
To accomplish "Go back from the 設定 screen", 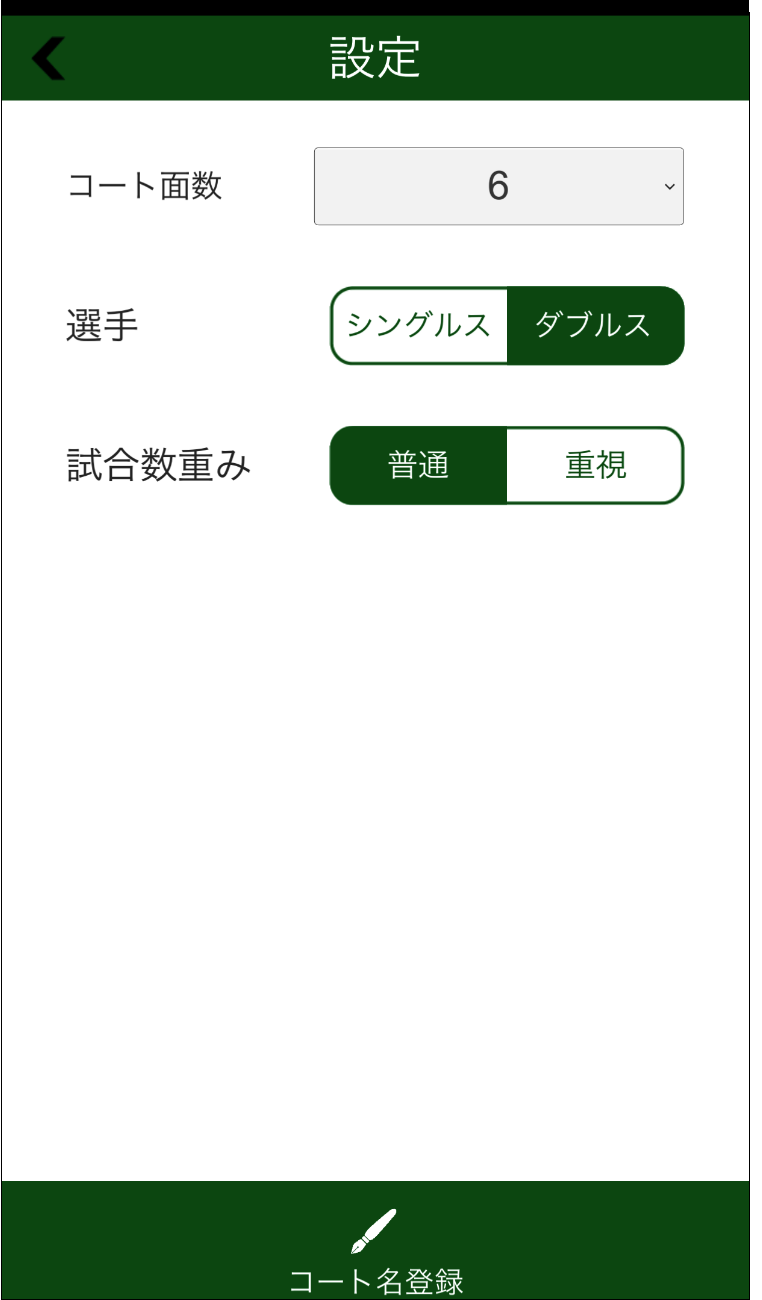I will [47, 58].
